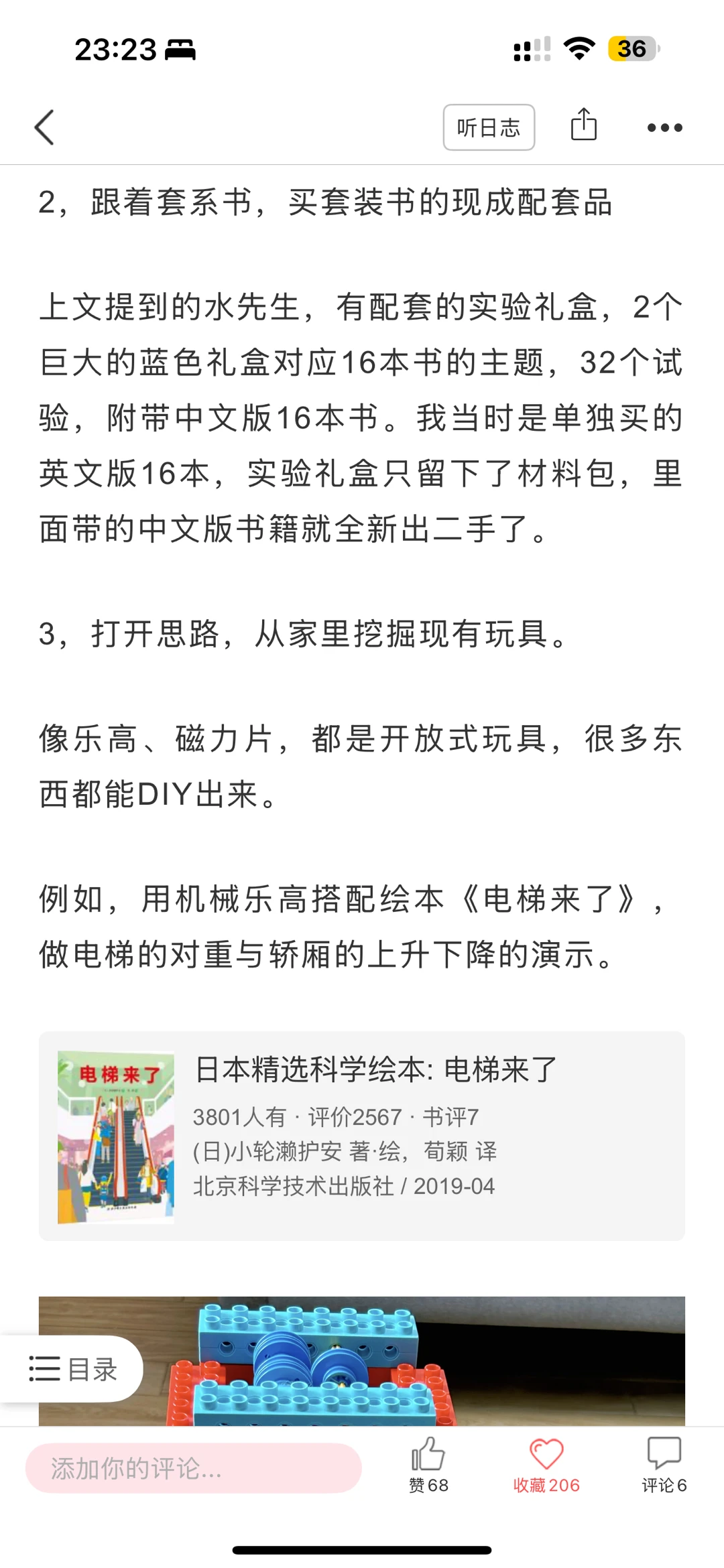
Task: Open the 评论 comments section
Action: 664,1464
